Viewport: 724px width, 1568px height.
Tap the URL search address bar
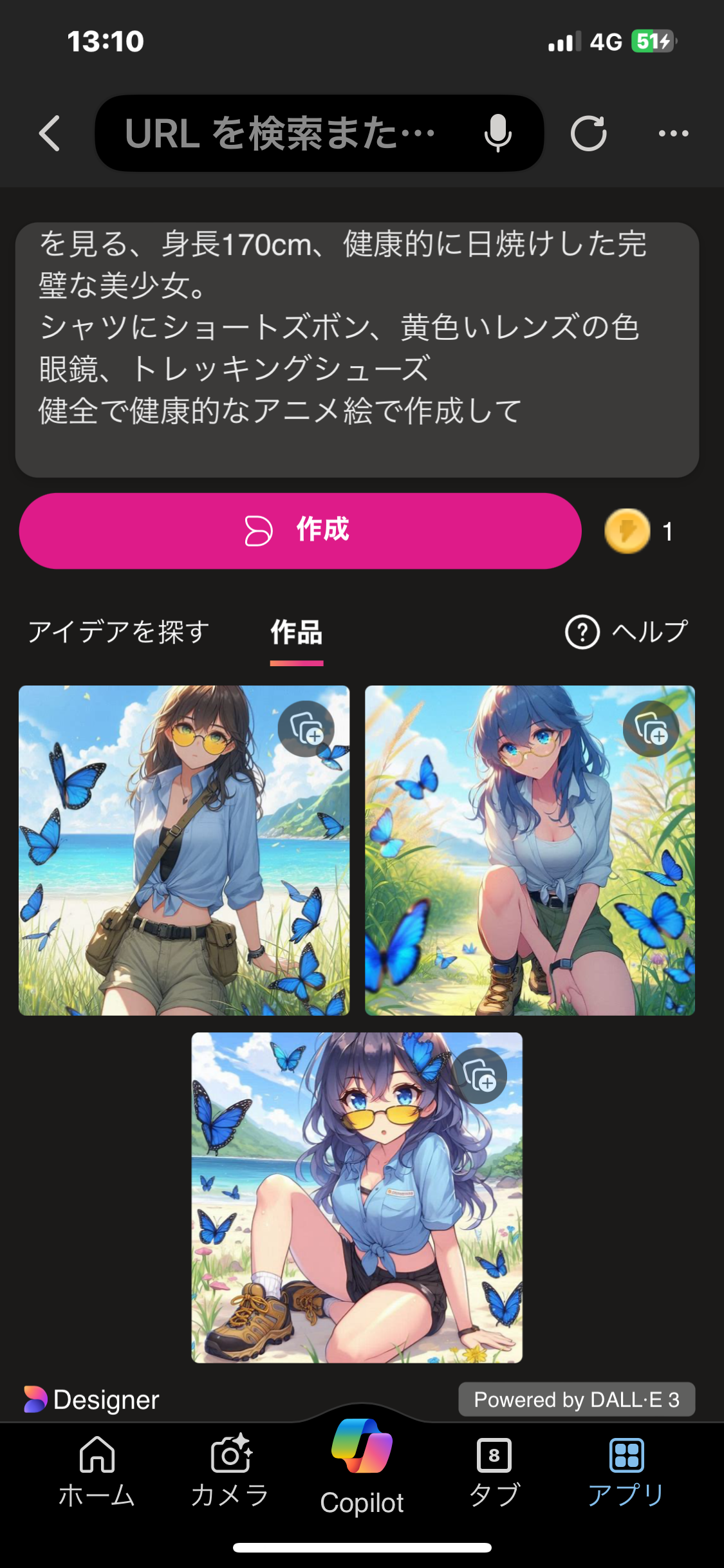coord(283,134)
